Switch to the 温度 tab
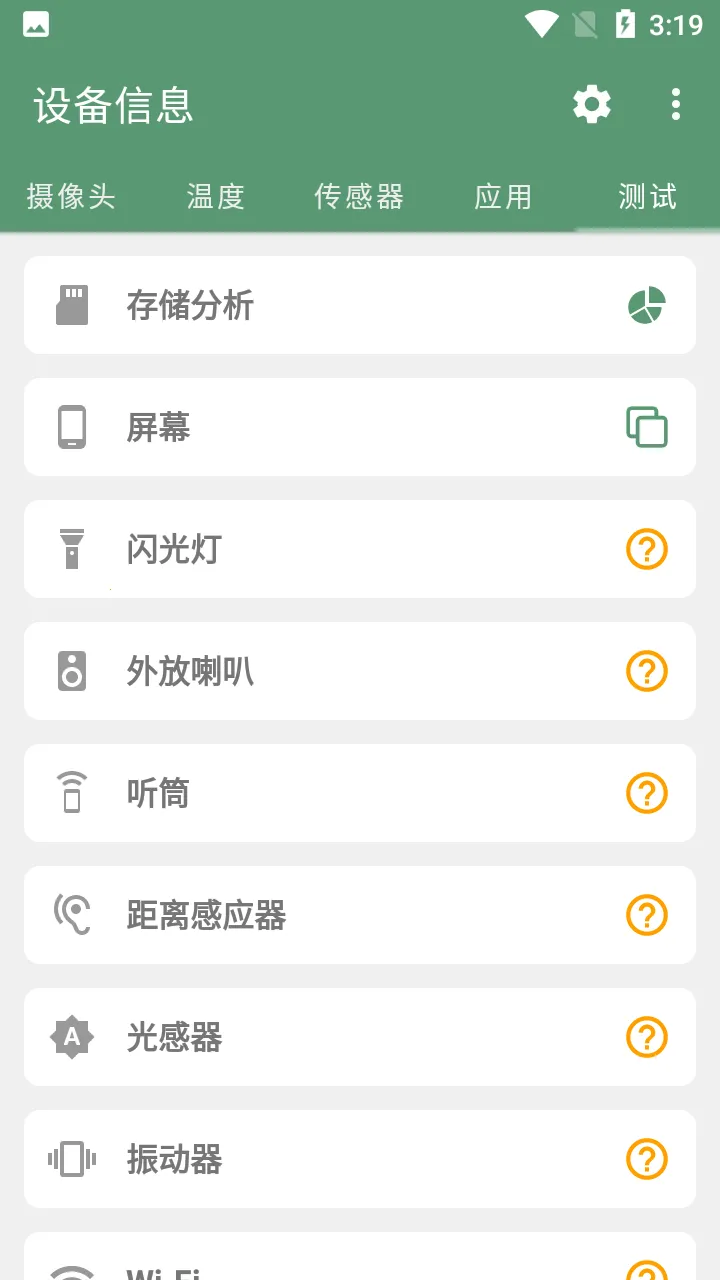This screenshot has height=1280, width=720. pyautogui.click(x=214, y=197)
